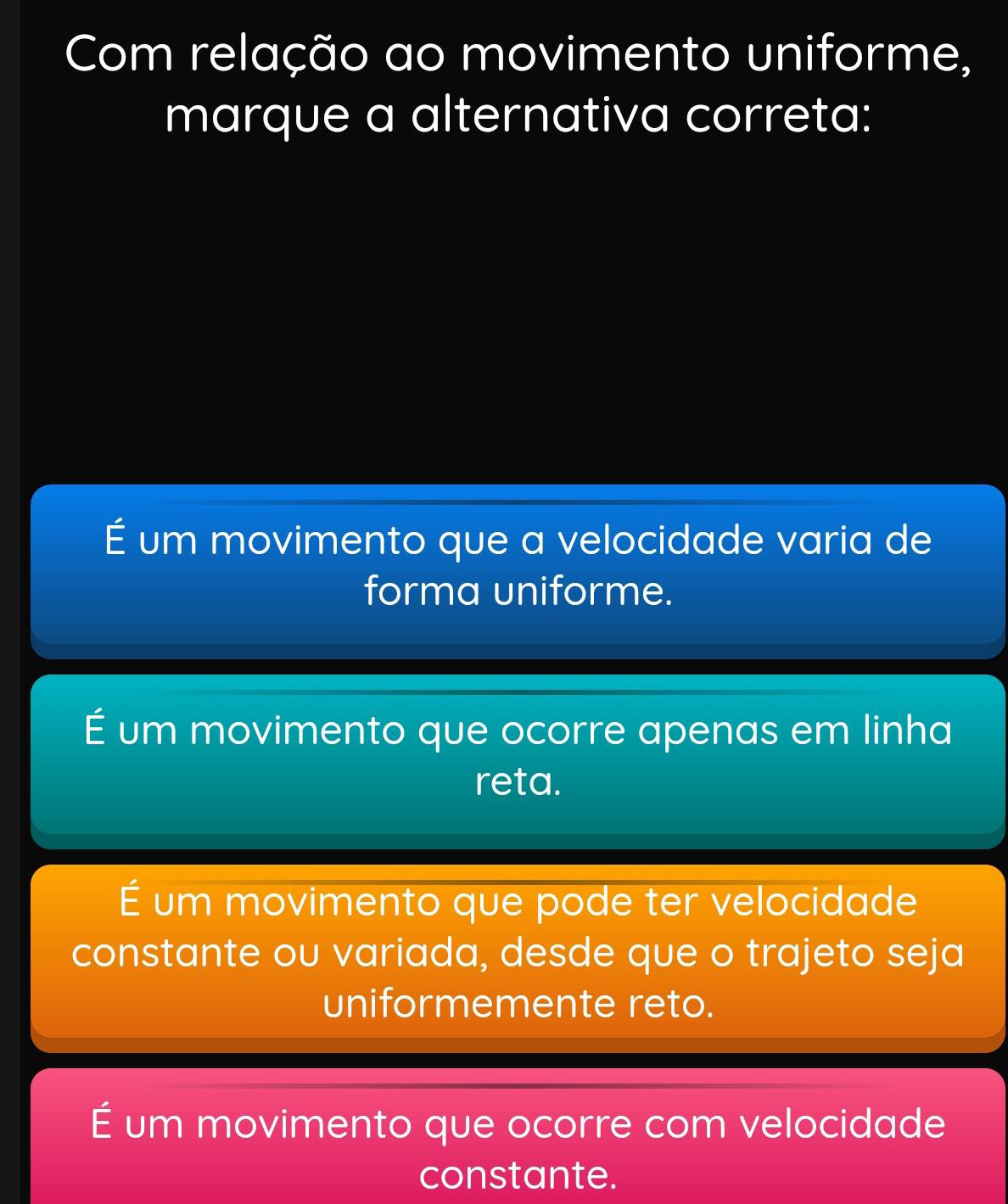Select answer 'velocidade varia de forma uniforme'
The width and height of the screenshot is (1008, 1204).
pyautogui.click(x=518, y=566)
